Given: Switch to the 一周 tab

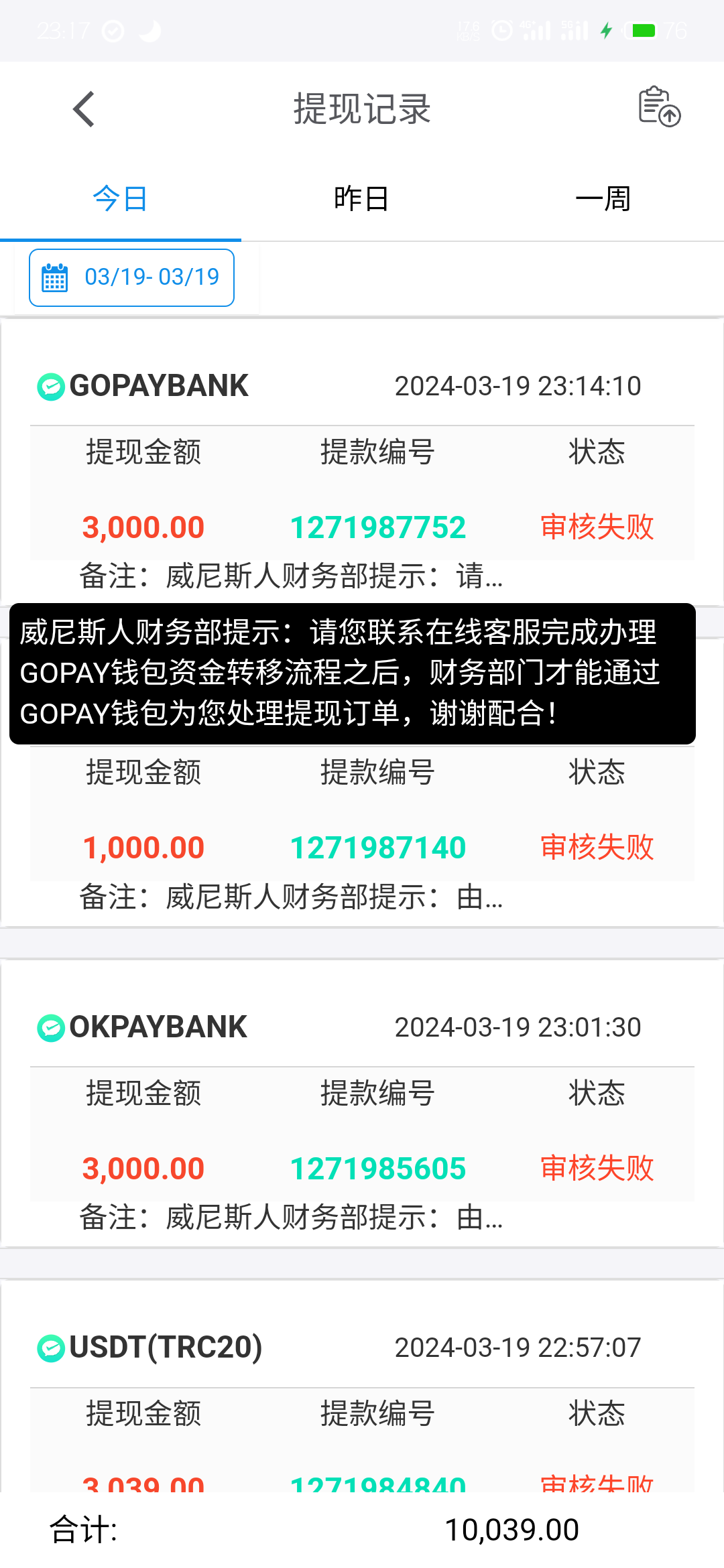Looking at the screenshot, I should (603, 198).
